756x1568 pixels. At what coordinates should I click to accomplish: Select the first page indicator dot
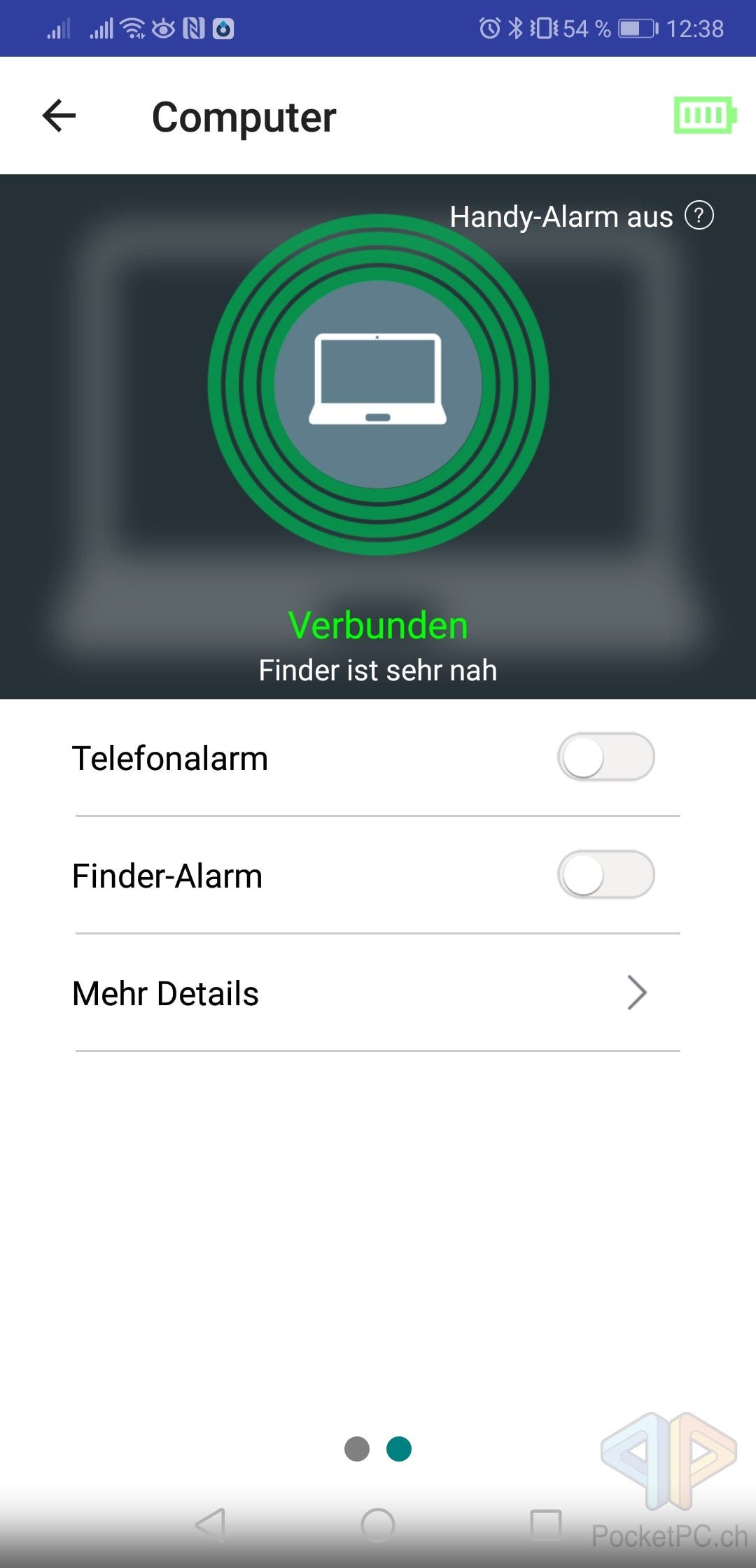tap(357, 1449)
